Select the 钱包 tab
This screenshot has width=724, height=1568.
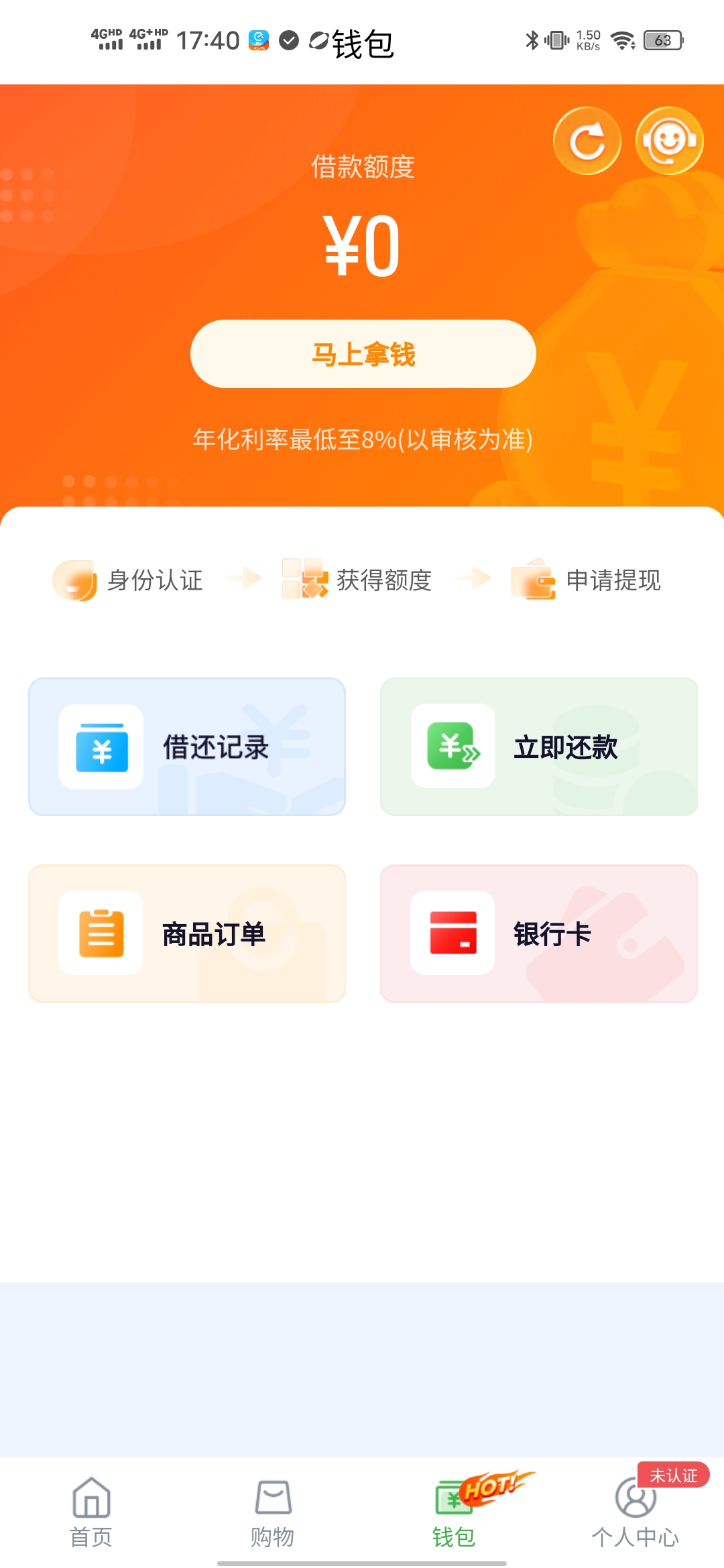point(454,1512)
